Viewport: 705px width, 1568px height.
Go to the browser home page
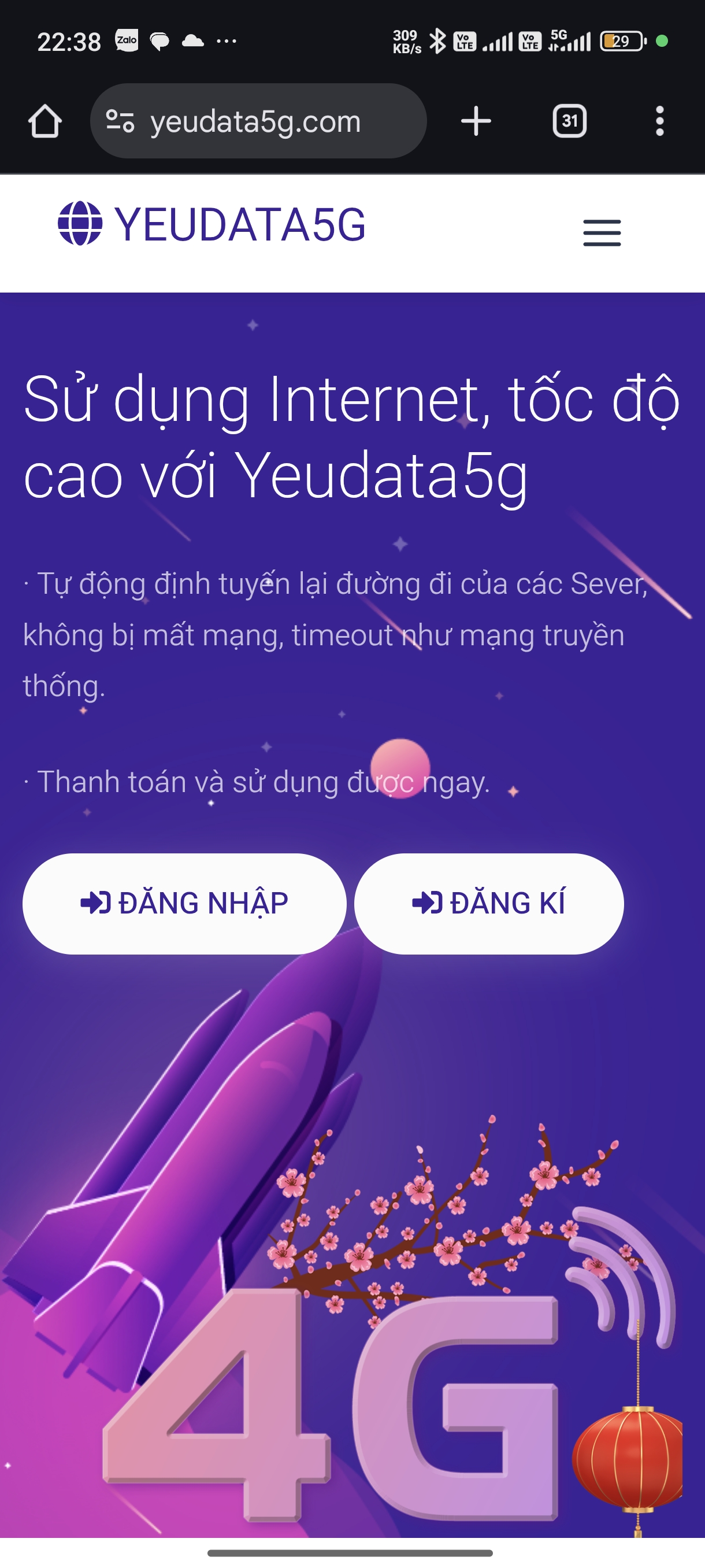click(45, 121)
